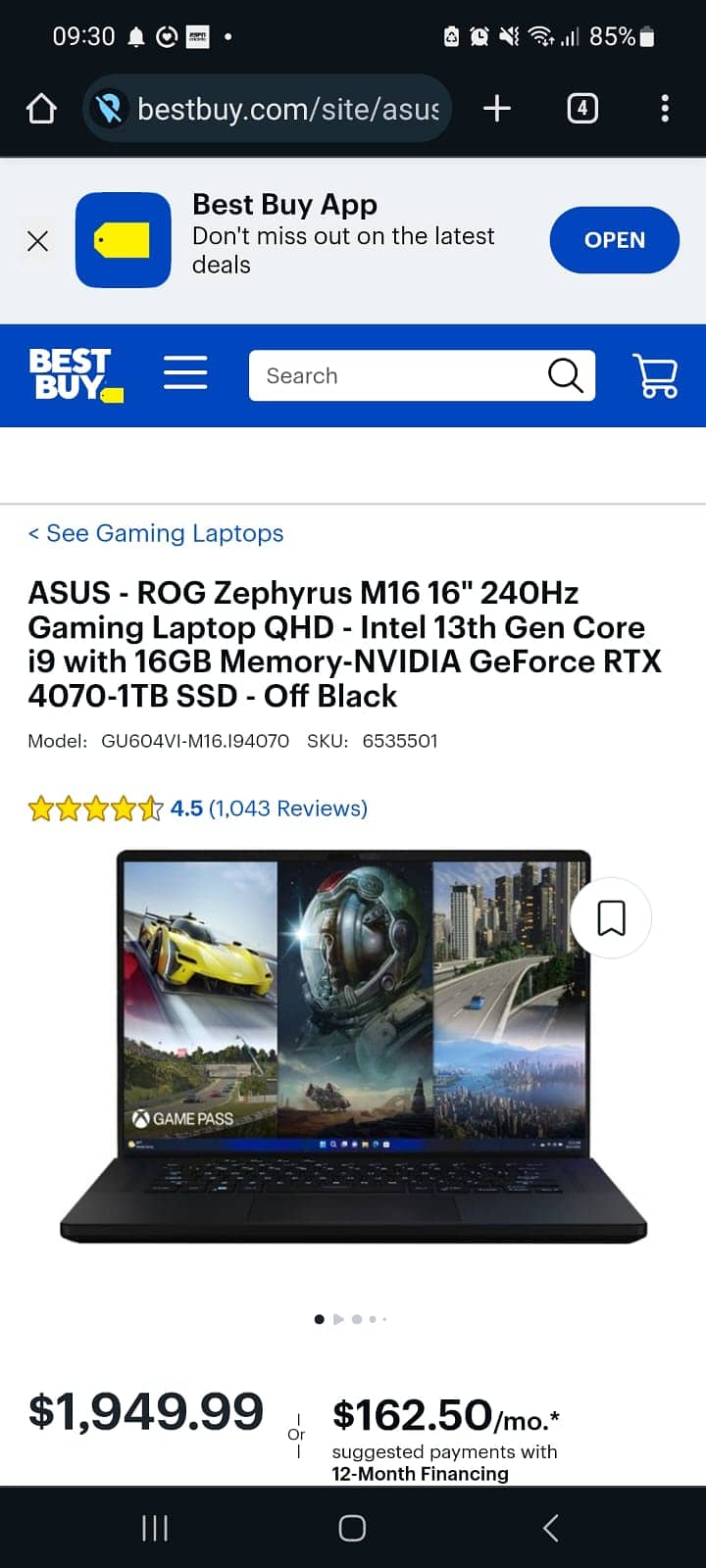Screen dimensions: 706x1568
Task: Dismiss the Best Buy App banner
Action: pos(37,241)
